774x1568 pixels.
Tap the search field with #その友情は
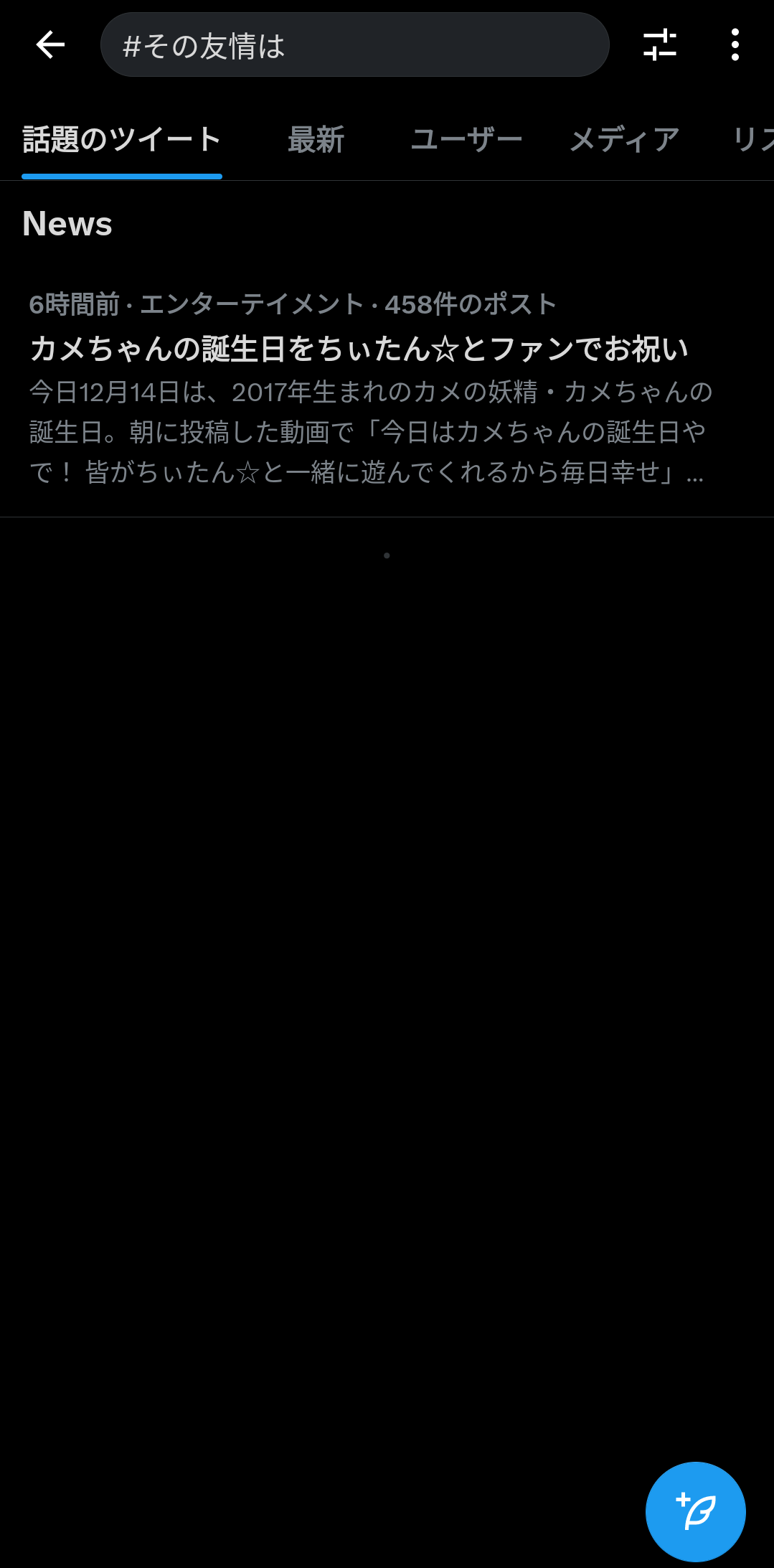pos(354,44)
